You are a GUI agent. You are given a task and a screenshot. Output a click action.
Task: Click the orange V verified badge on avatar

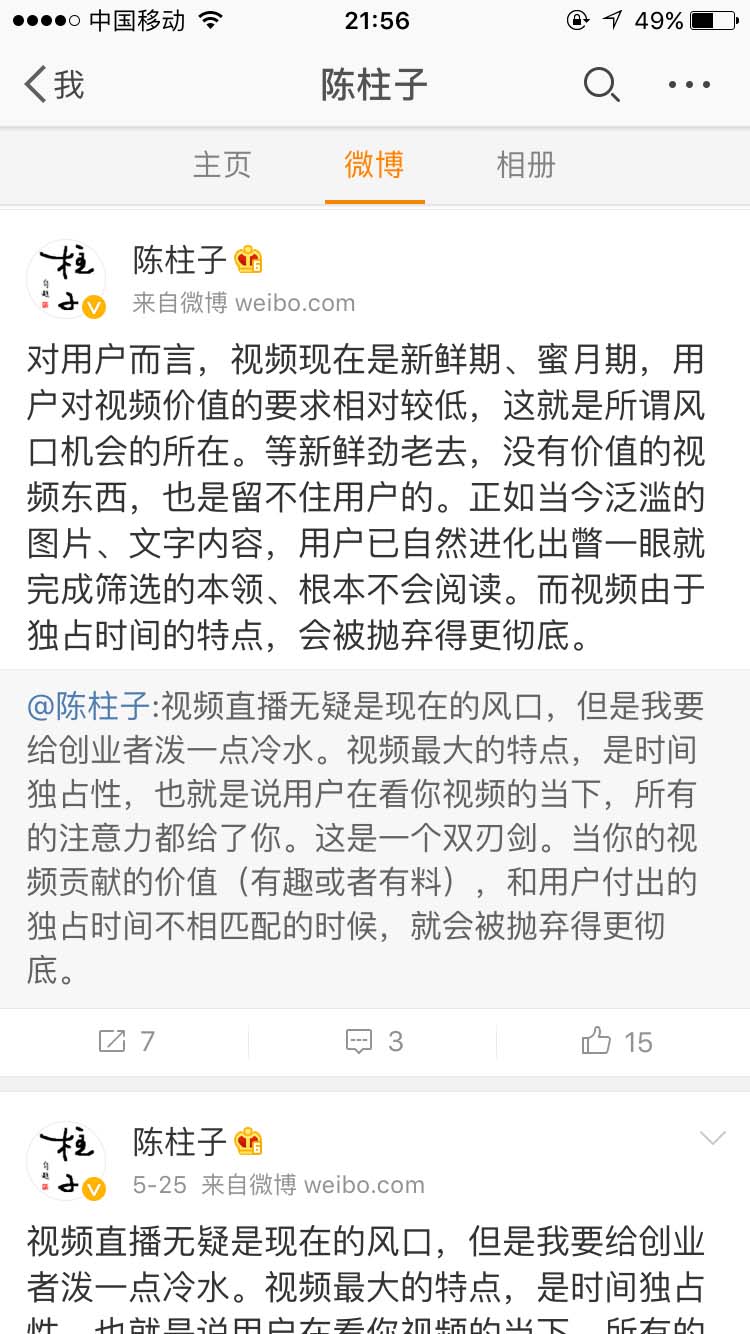[94, 307]
